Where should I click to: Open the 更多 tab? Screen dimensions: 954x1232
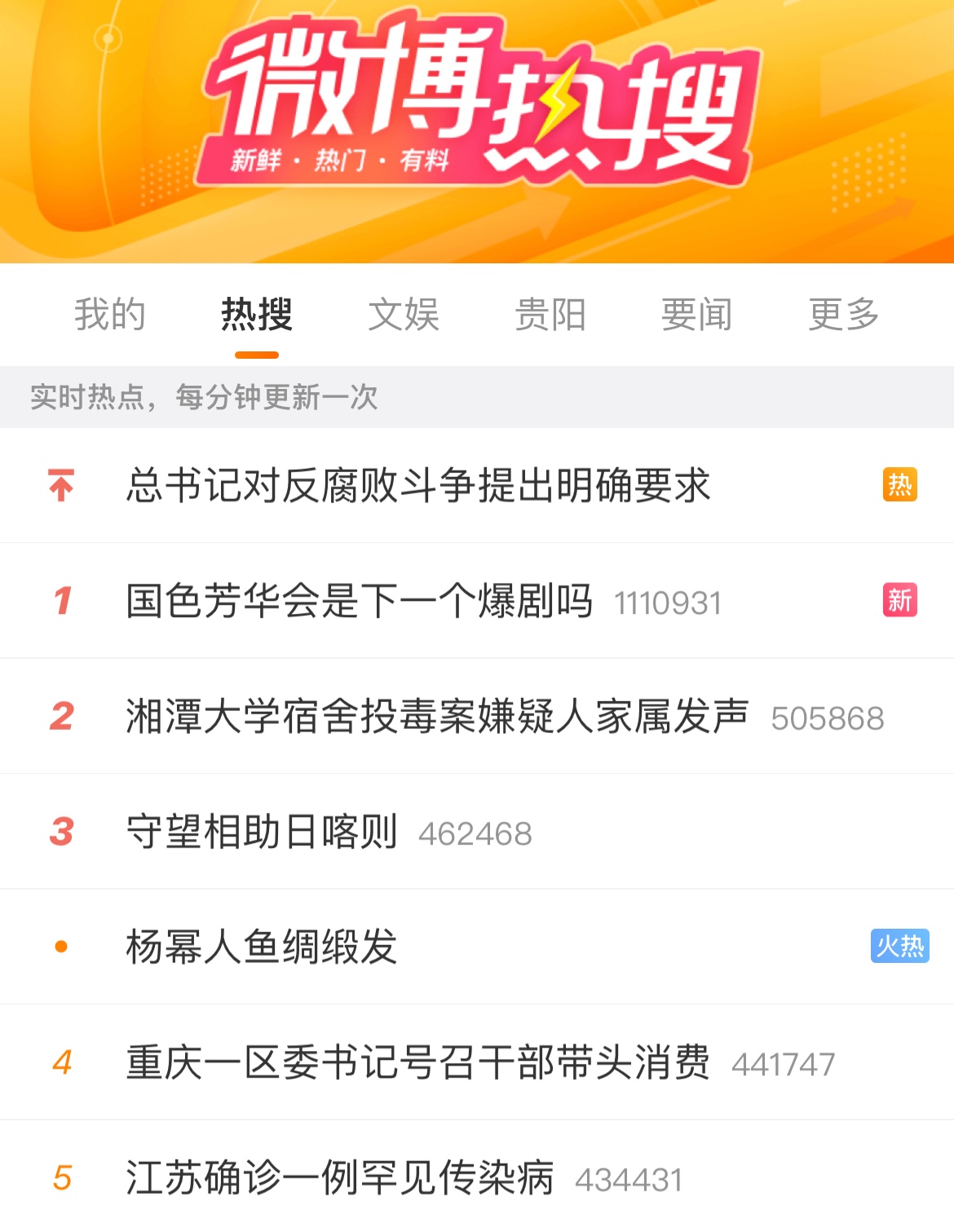point(843,315)
